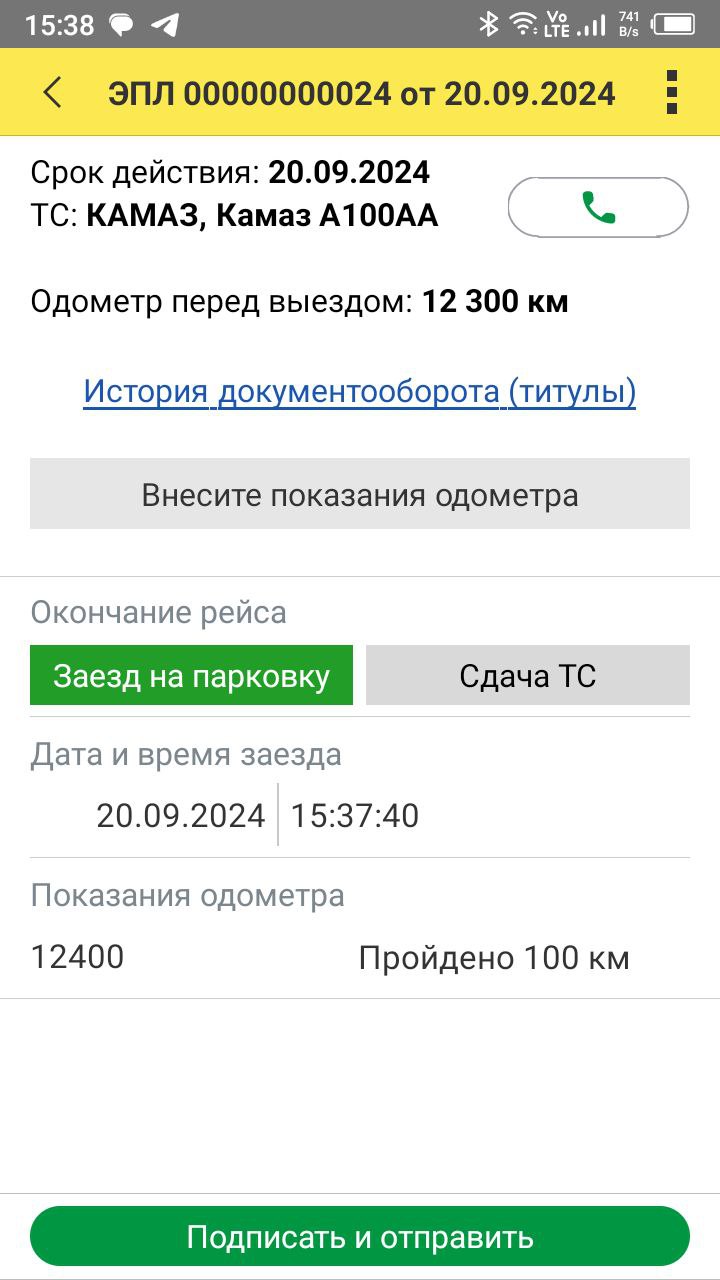Screen dimensions: 720x1280
Task: Tap Внесите показания одометра button
Action: click(x=359, y=494)
